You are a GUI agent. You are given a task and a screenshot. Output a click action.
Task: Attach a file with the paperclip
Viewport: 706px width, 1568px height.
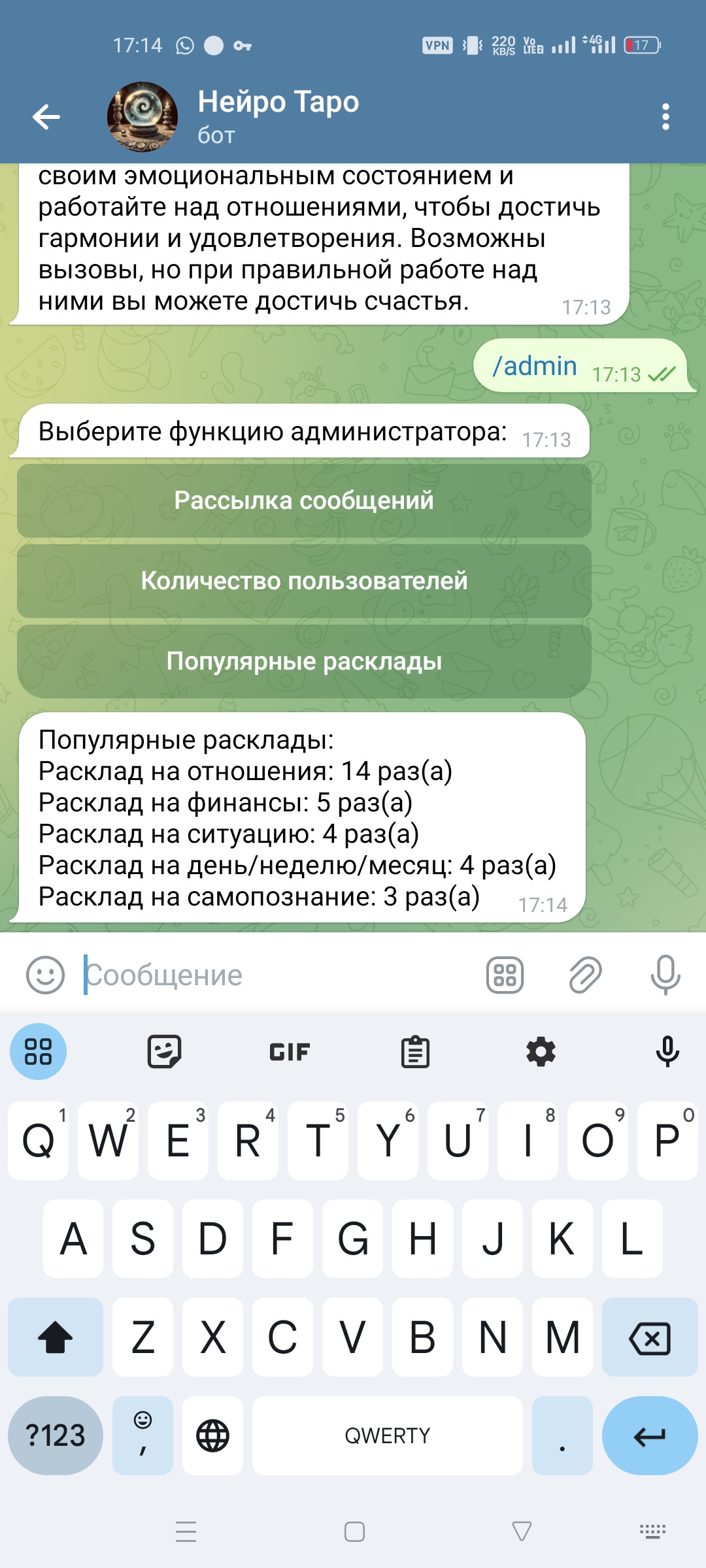[585, 975]
